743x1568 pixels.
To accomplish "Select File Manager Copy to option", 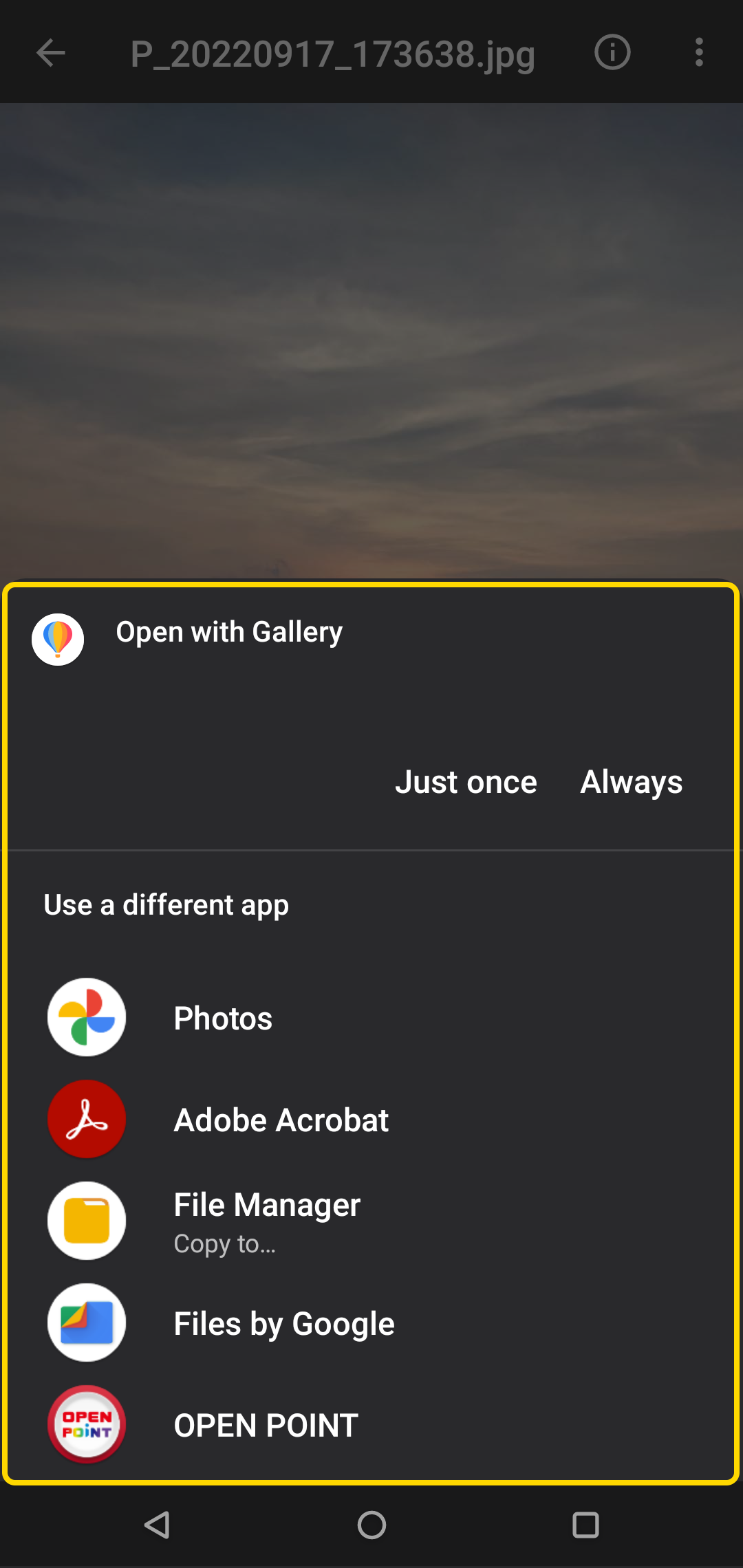I will click(x=267, y=1221).
